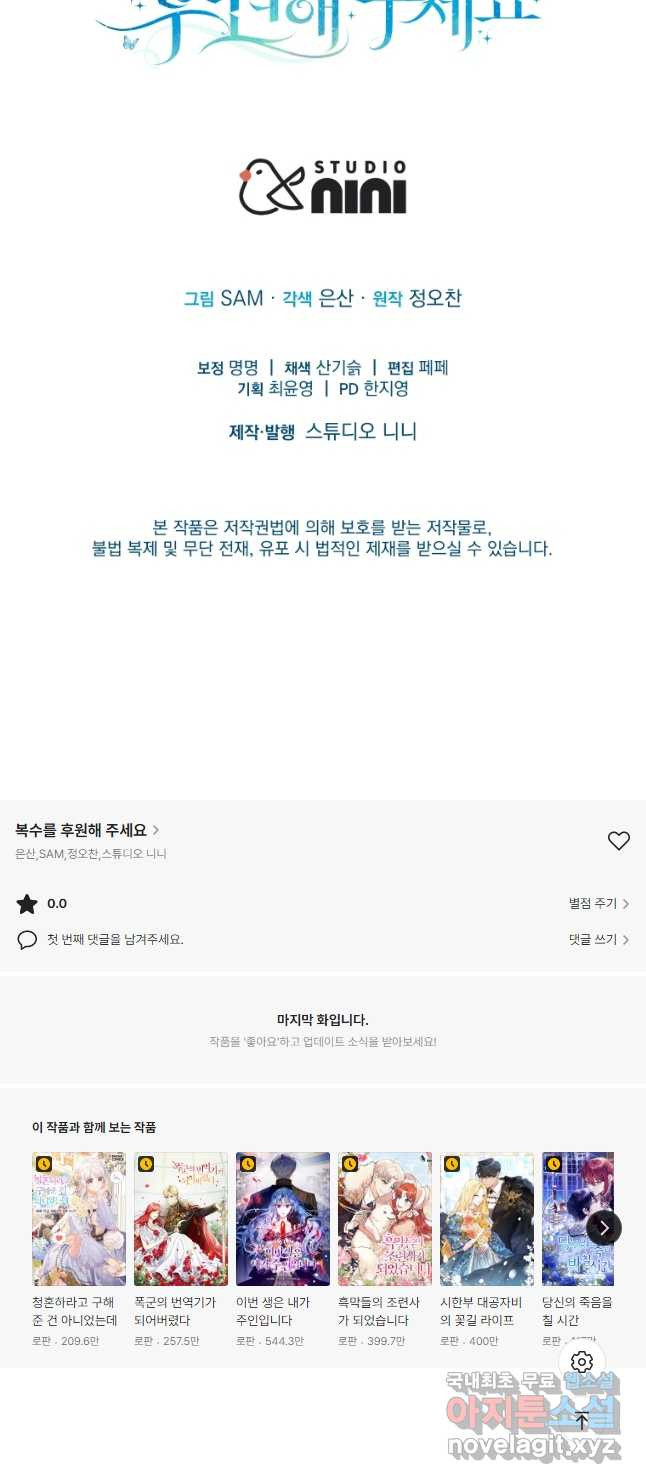Tap 댓글 쓰기 to write a comment

tap(598, 939)
